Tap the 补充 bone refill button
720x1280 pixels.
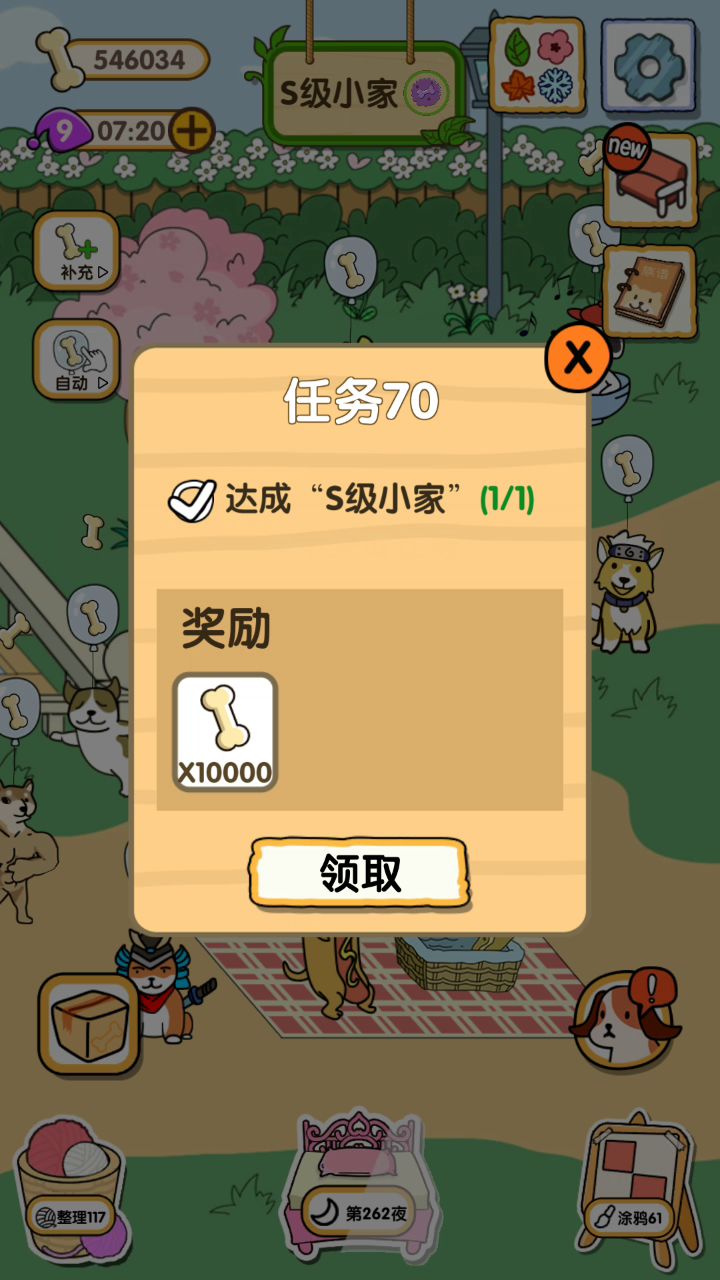[76, 252]
